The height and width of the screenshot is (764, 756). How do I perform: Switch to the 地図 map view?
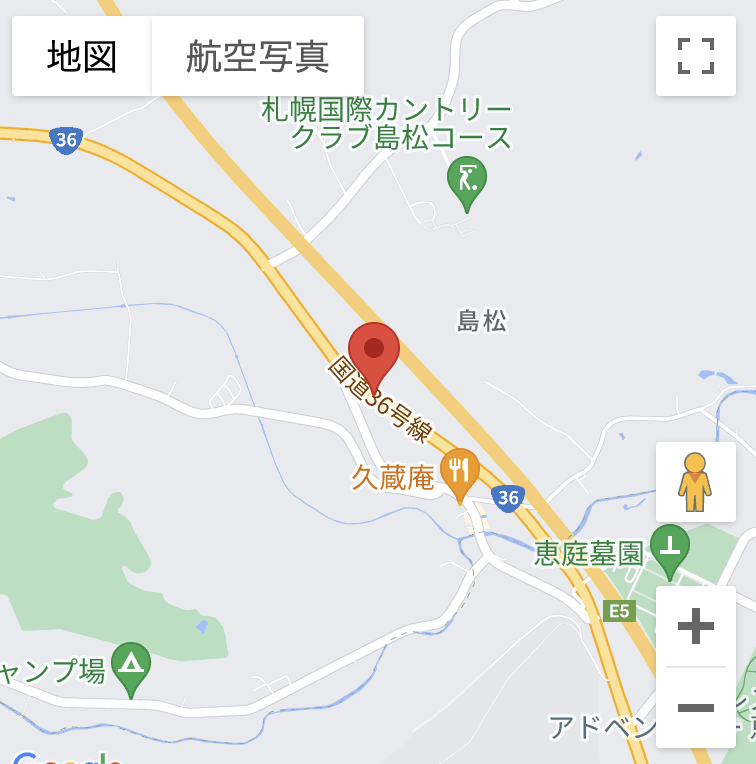[82, 56]
